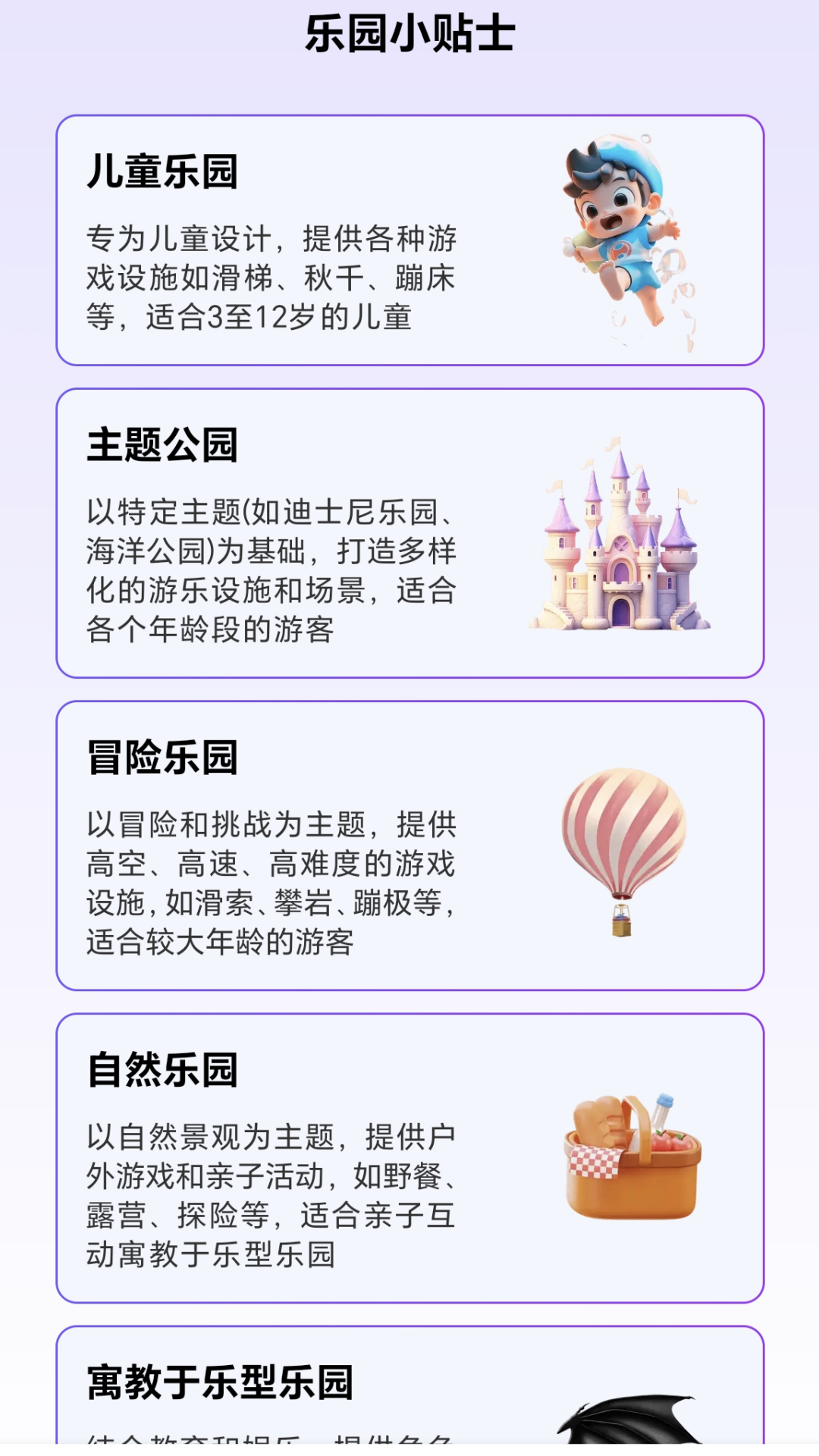The image size is (819, 1456).
Task: Select the 主题公园 card
Action: [409, 533]
